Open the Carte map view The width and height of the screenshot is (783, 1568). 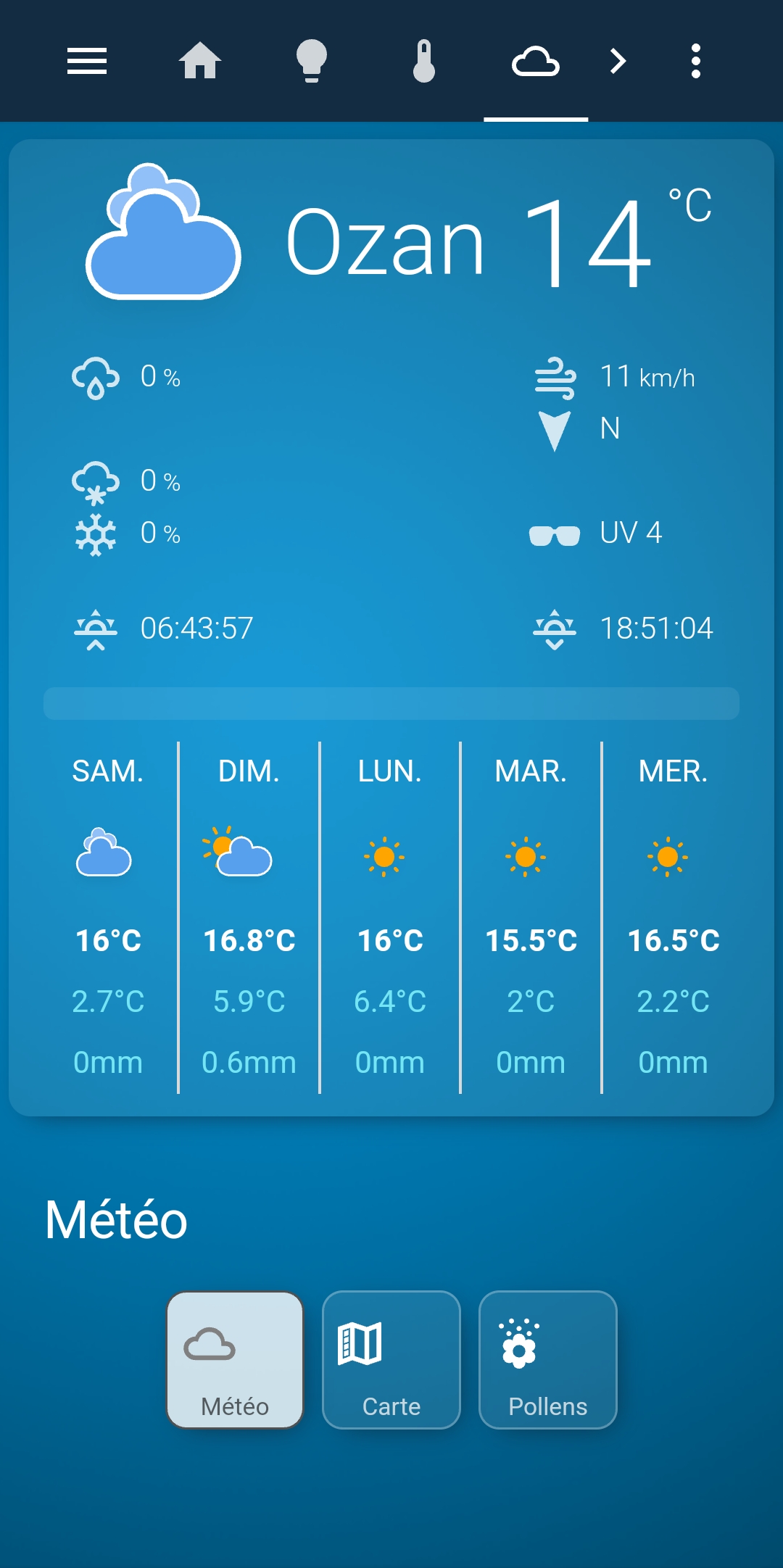pos(391,1360)
